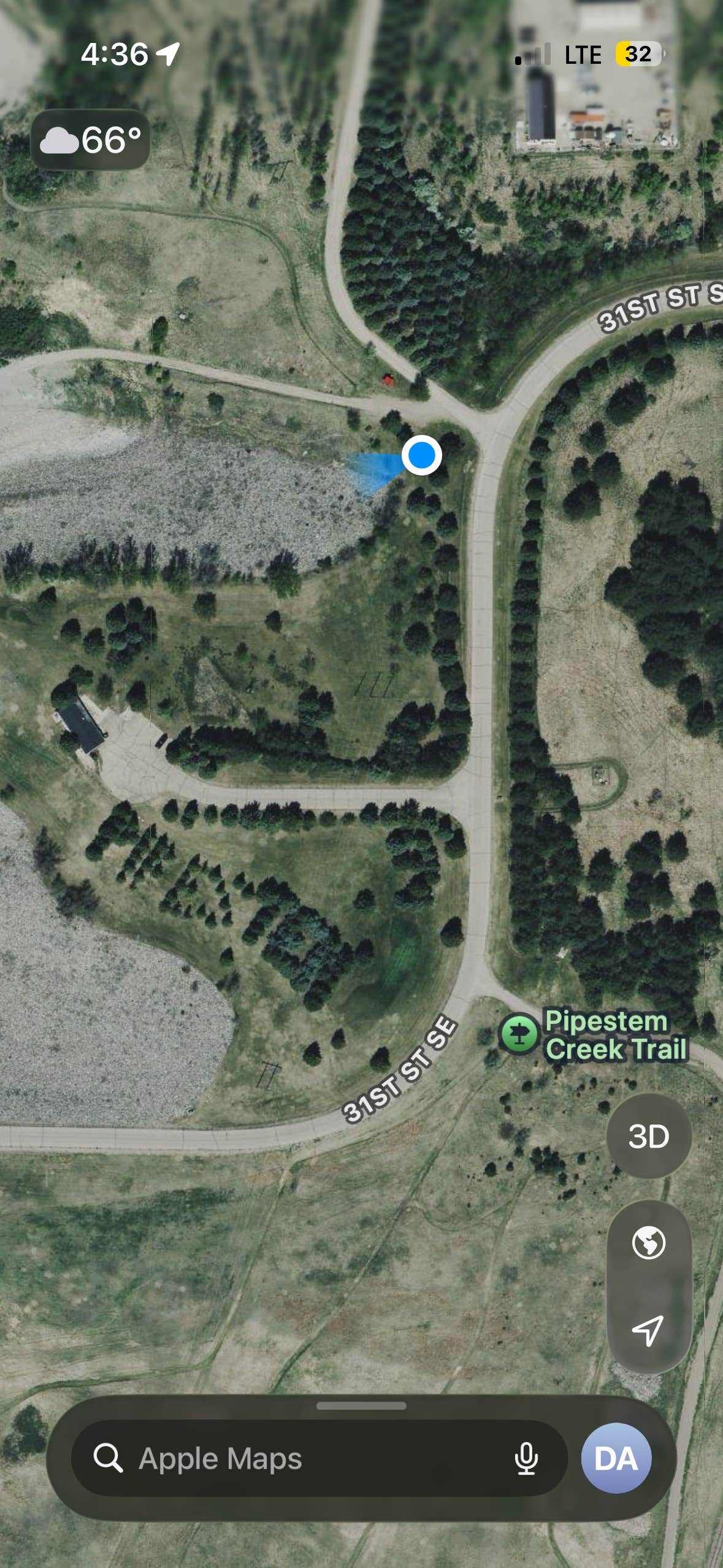Tap the Apple Maps search field

pos(319,1458)
